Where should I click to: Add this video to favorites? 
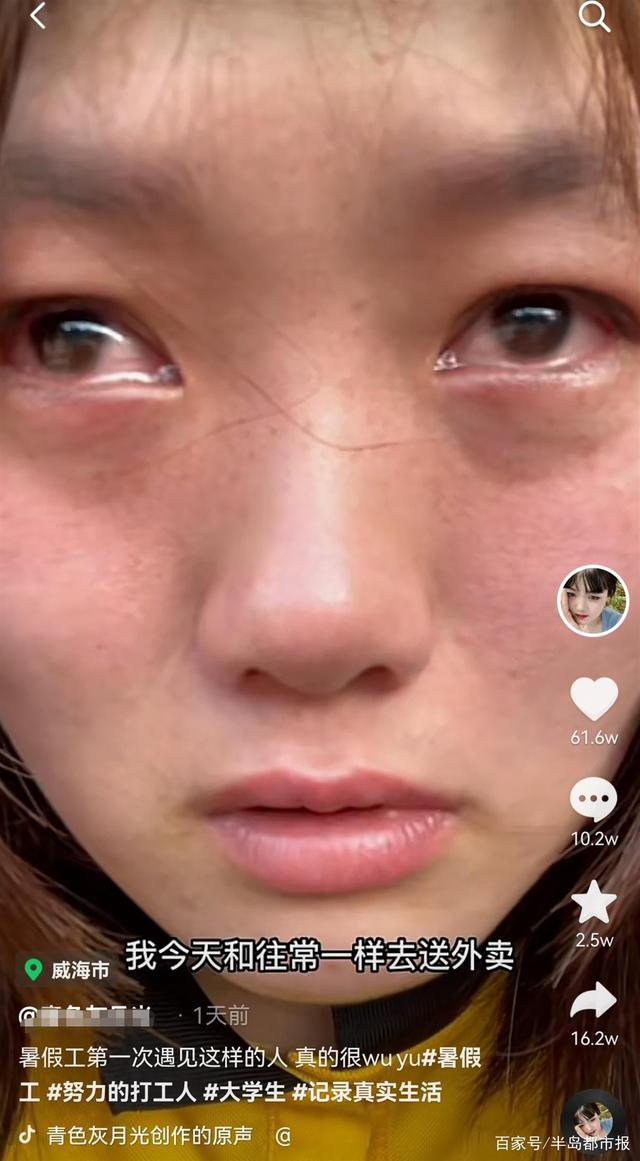594,902
